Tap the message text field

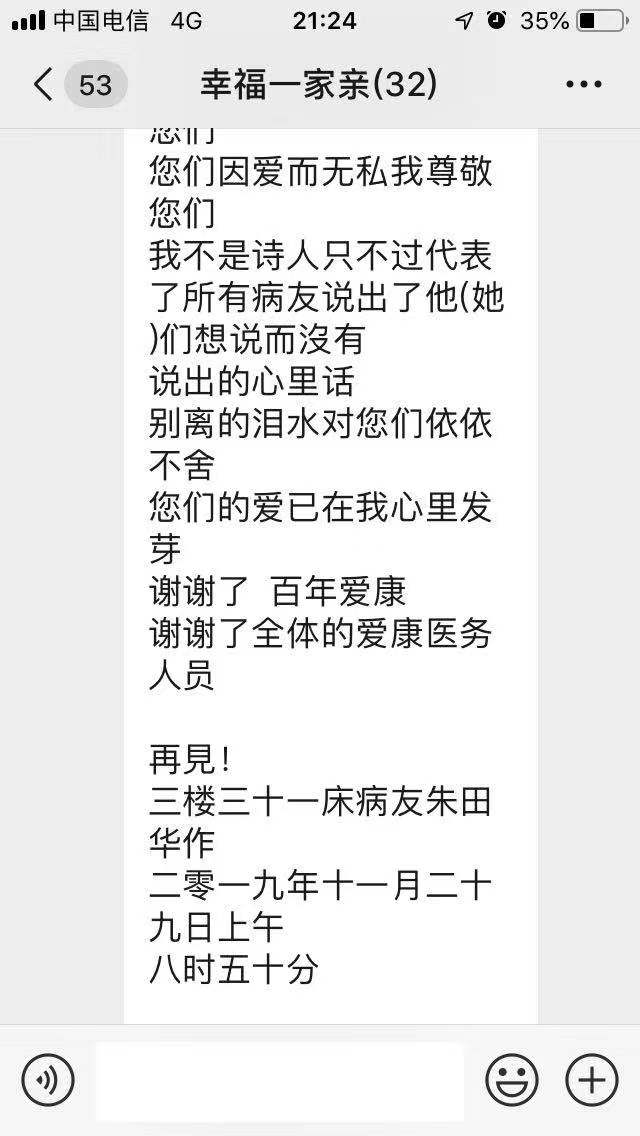(280, 1080)
